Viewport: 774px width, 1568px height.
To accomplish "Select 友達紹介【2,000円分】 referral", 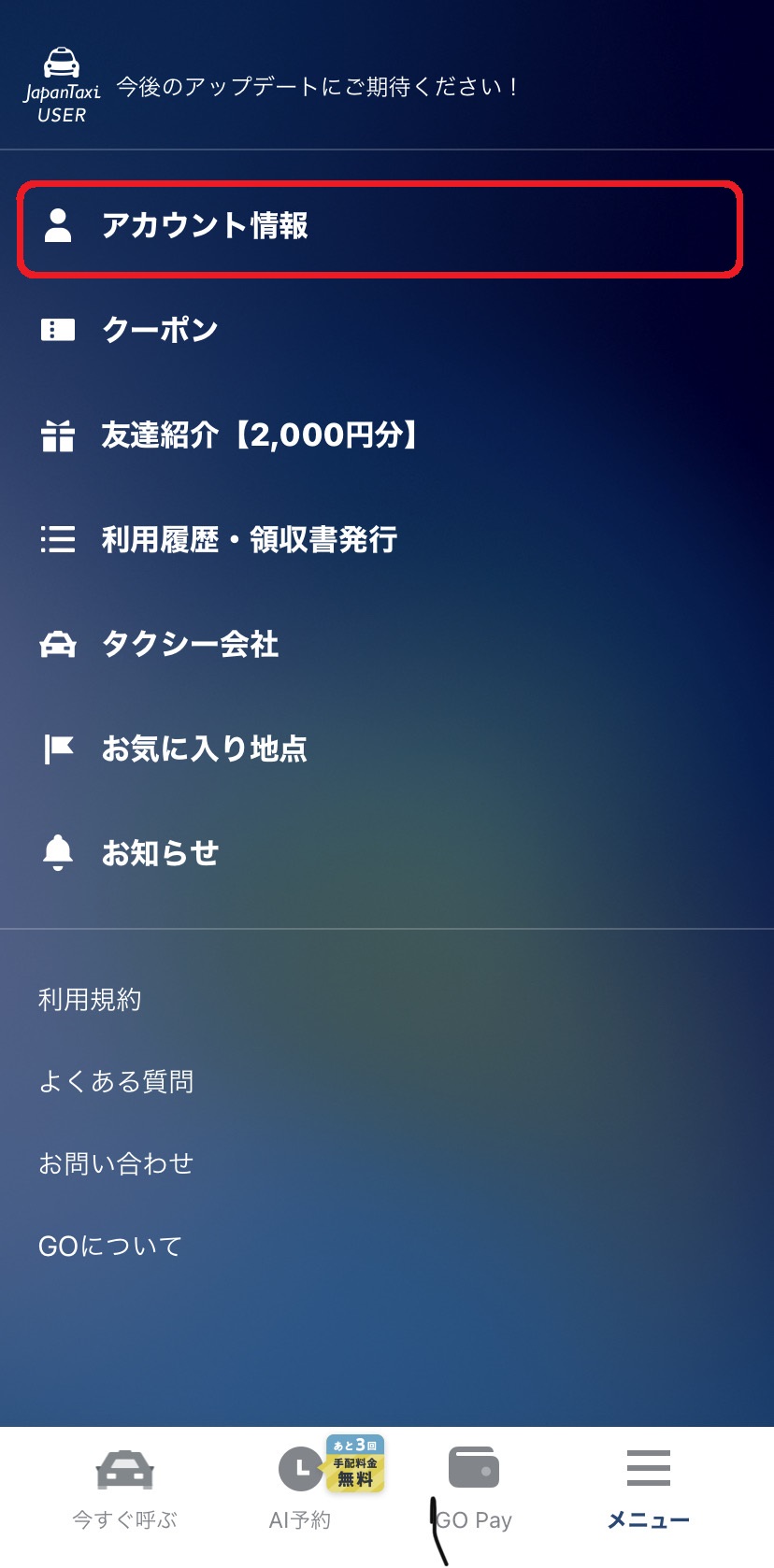I will 259,435.
